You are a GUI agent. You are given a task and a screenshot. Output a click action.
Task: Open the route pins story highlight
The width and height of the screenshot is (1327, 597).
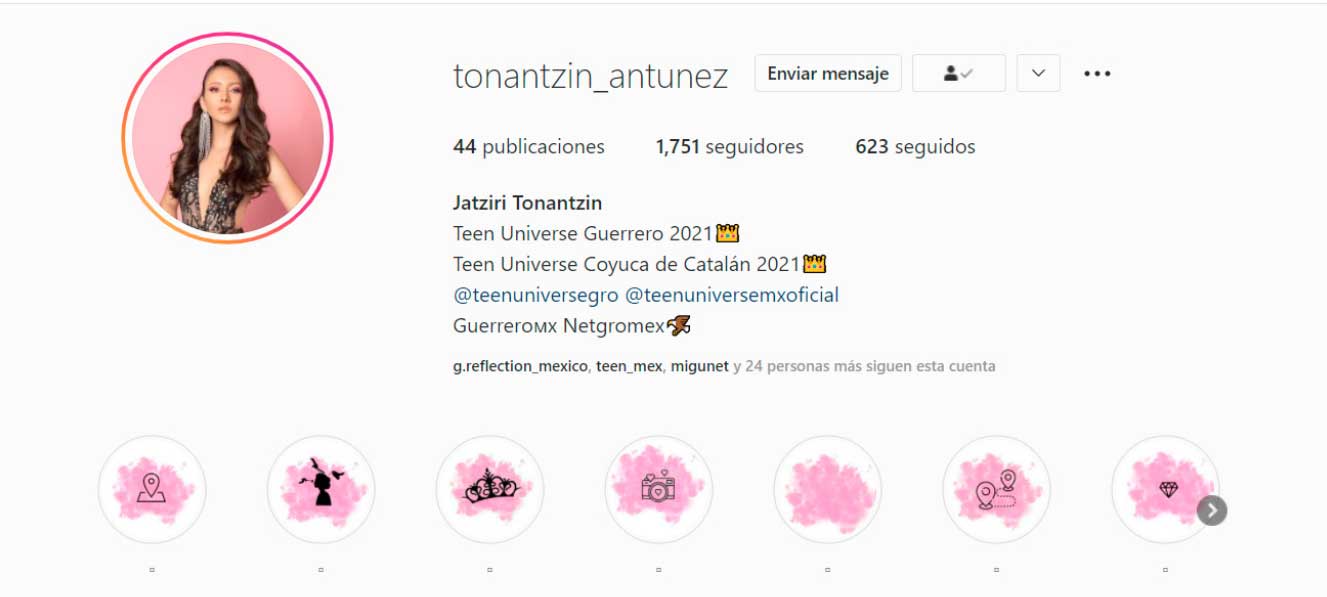996,489
